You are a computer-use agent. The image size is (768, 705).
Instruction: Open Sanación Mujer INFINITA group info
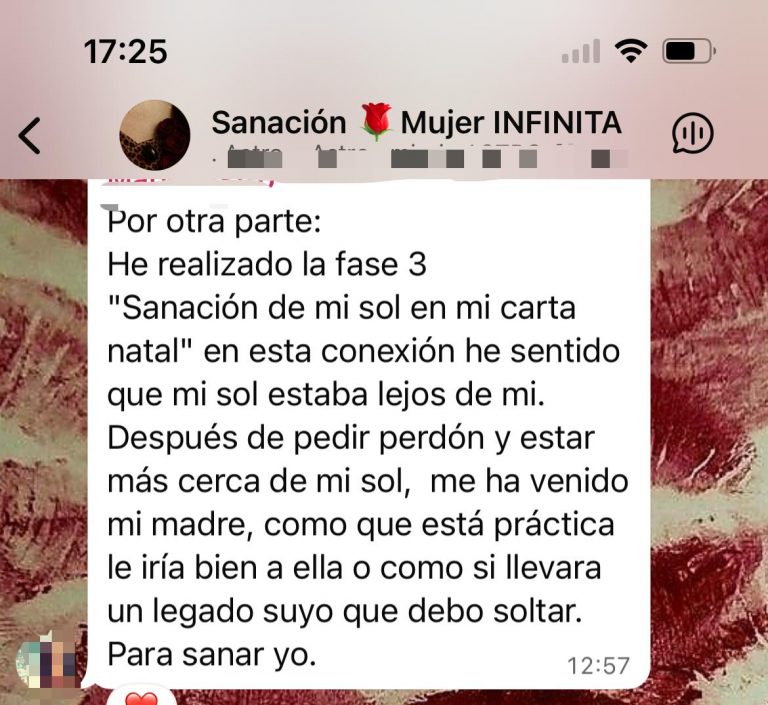[416, 124]
